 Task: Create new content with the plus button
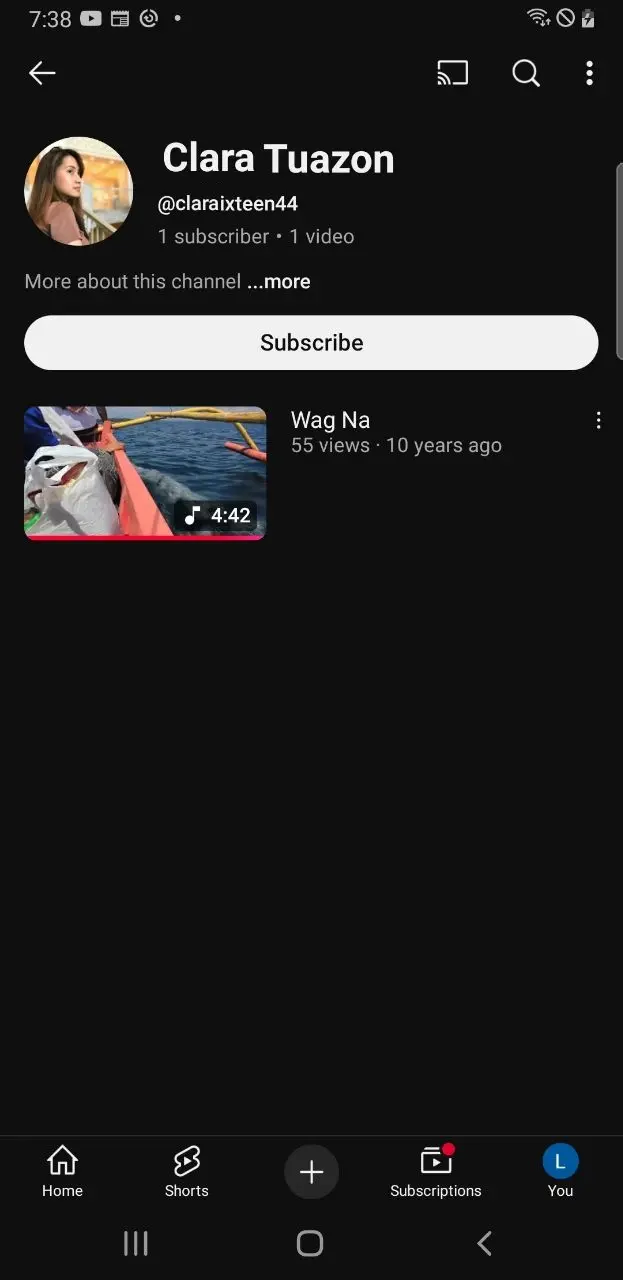click(x=311, y=1172)
